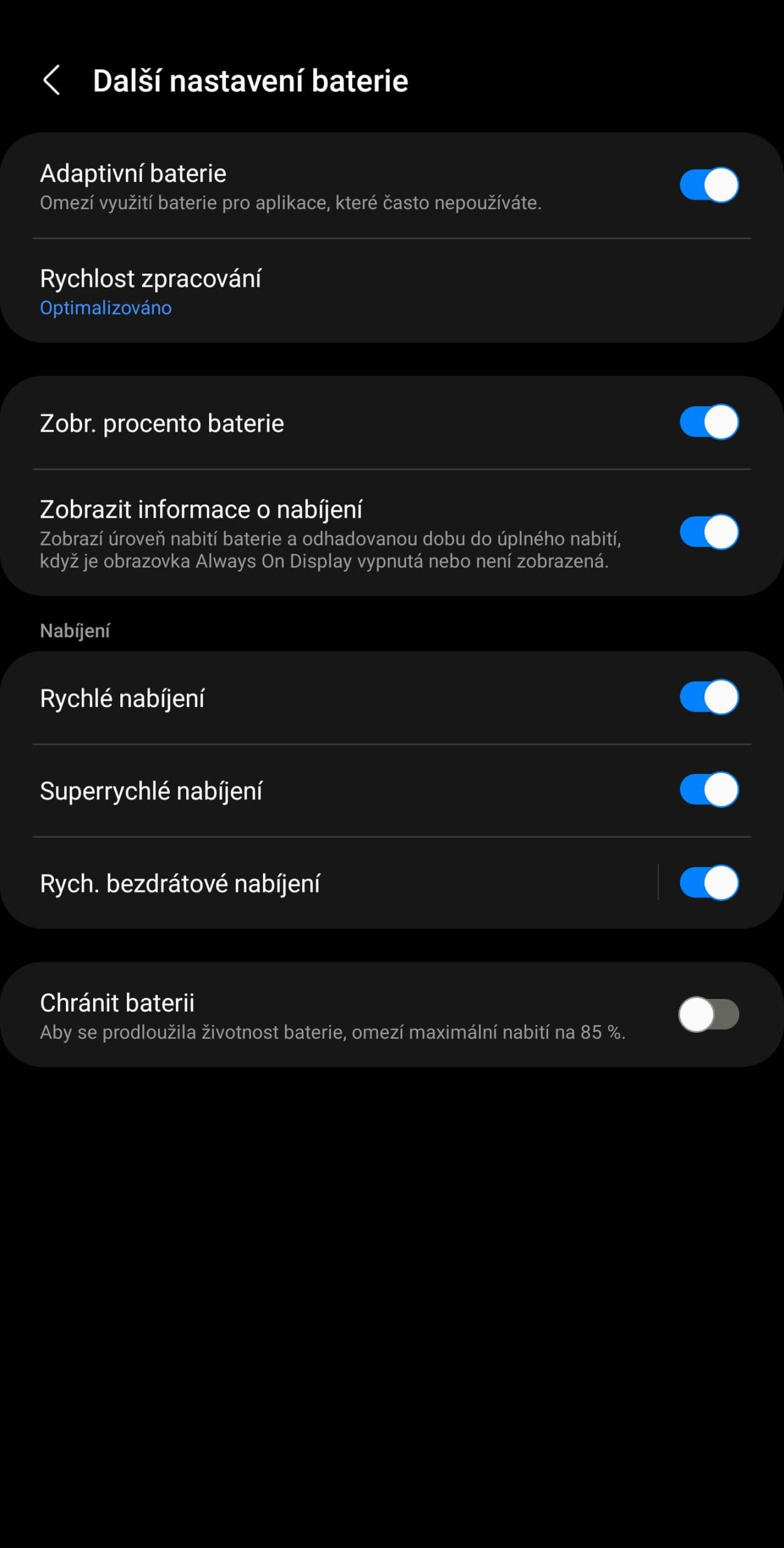Toggle Zobrazit informace o nabíjení off
Screen dimensions: 784x1548
(x=708, y=532)
